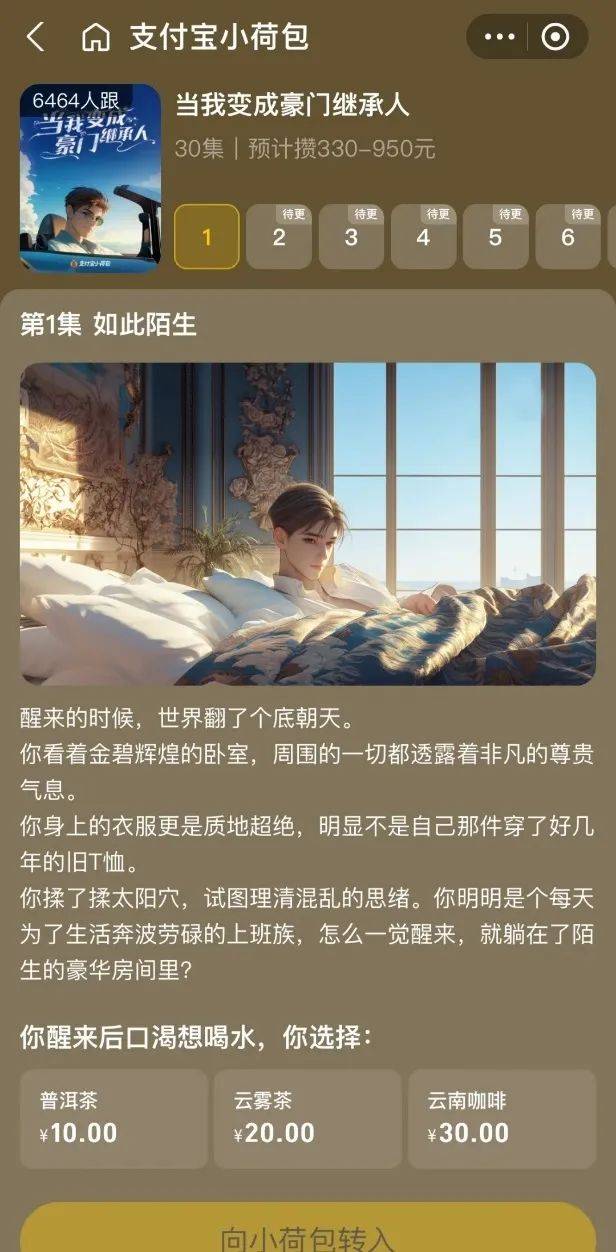Image resolution: width=616 pixels, height=1252 pixels.
Task: Tap 向小荷包转入 button
Action: [307, 1232]
